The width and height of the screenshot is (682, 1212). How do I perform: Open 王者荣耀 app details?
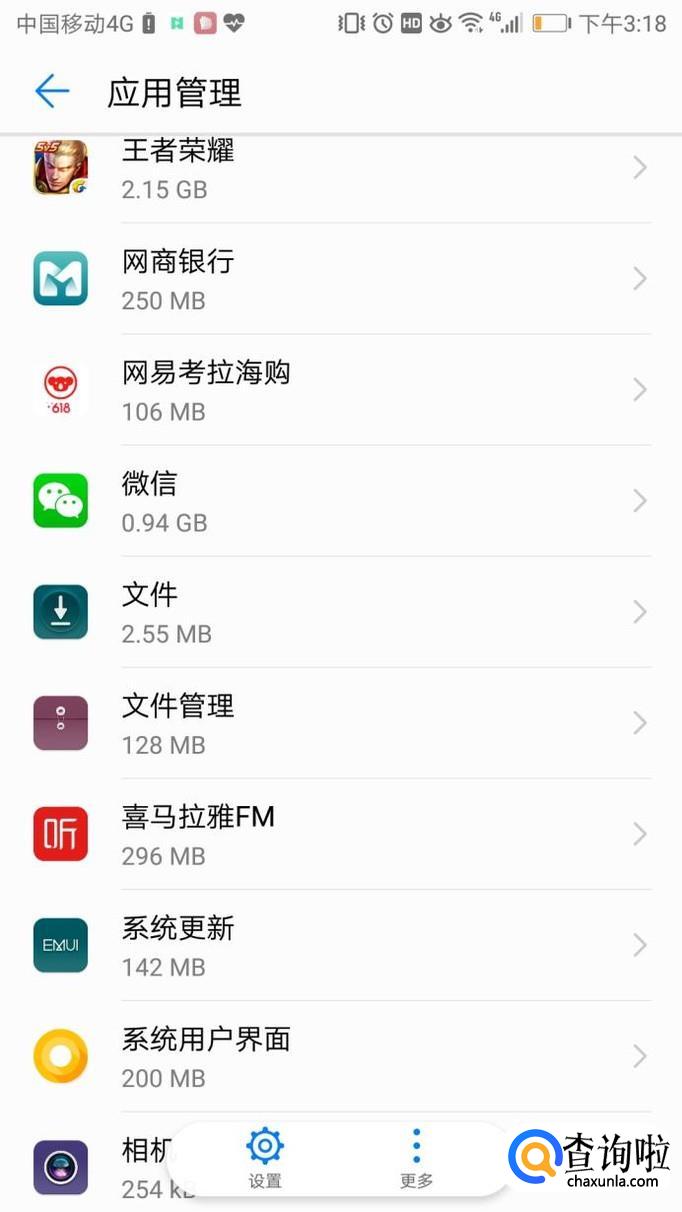click(340, 169)
